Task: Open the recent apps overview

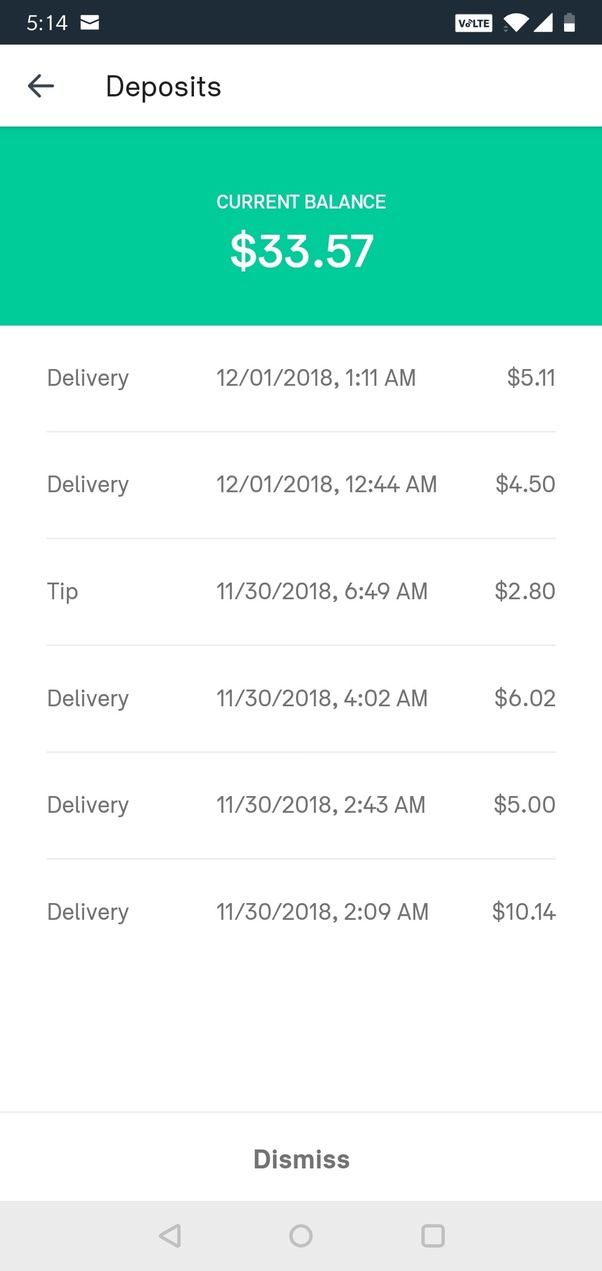Action: tap(432, 1236)
